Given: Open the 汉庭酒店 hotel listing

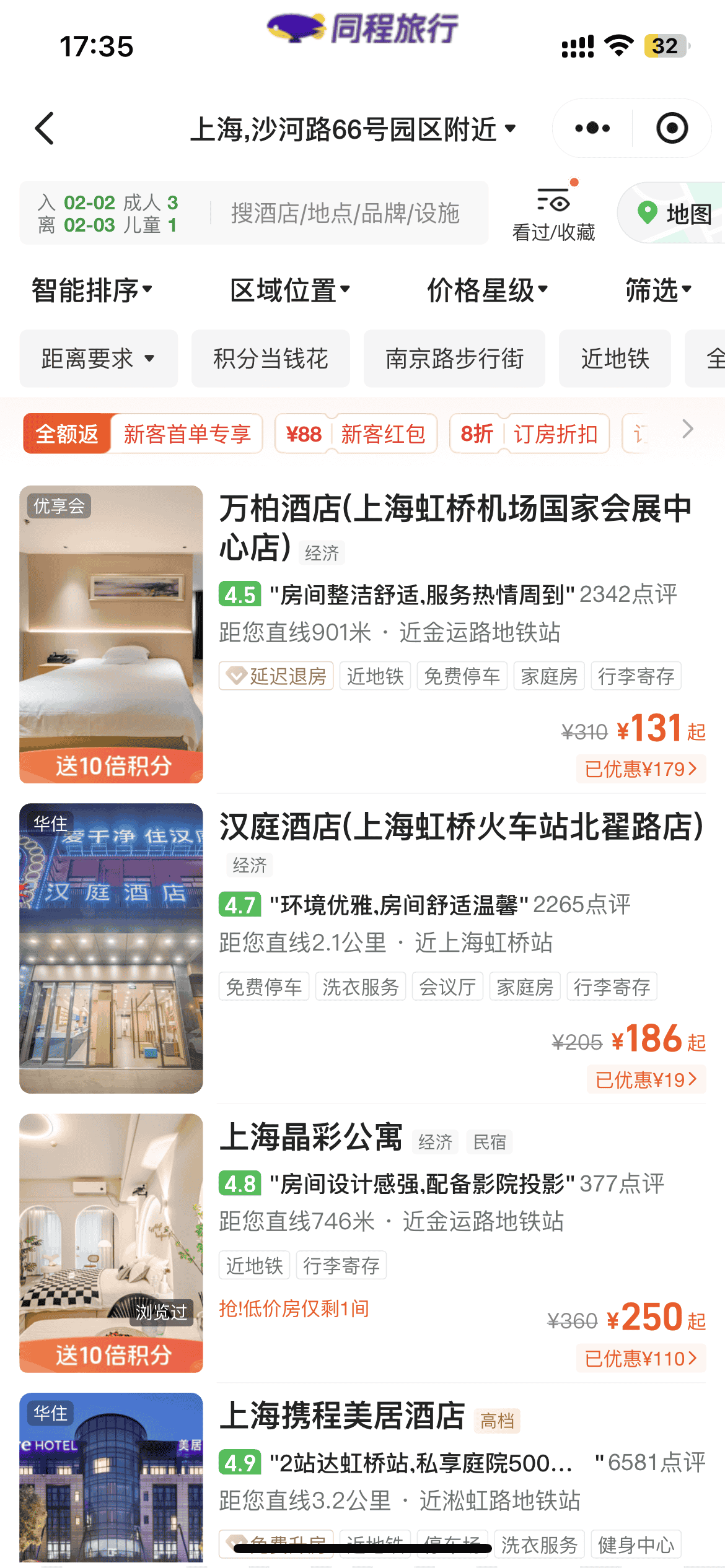Looking at the screenshot, I should point(461,827).
